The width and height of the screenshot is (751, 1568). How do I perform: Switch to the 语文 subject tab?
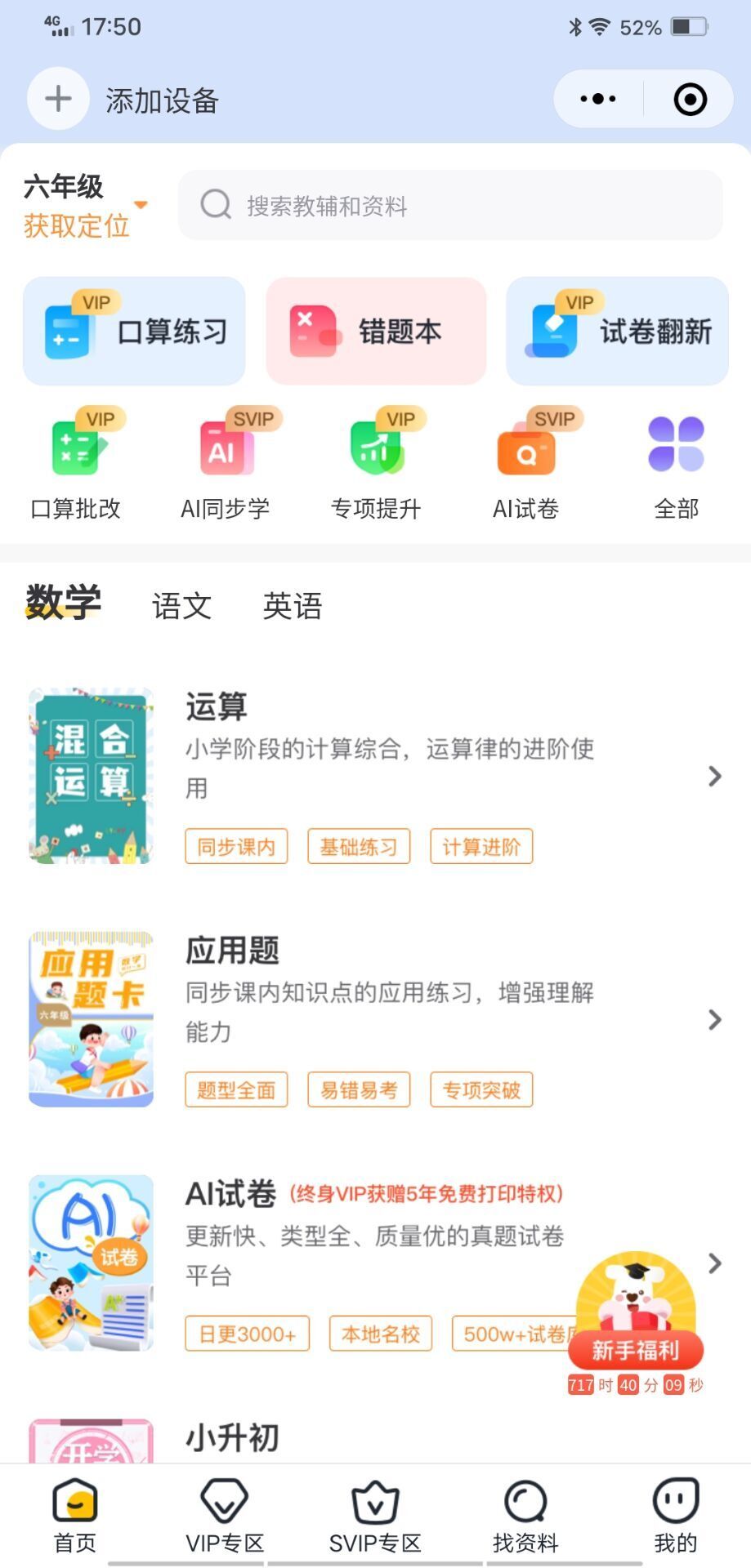tap(181, 606)
